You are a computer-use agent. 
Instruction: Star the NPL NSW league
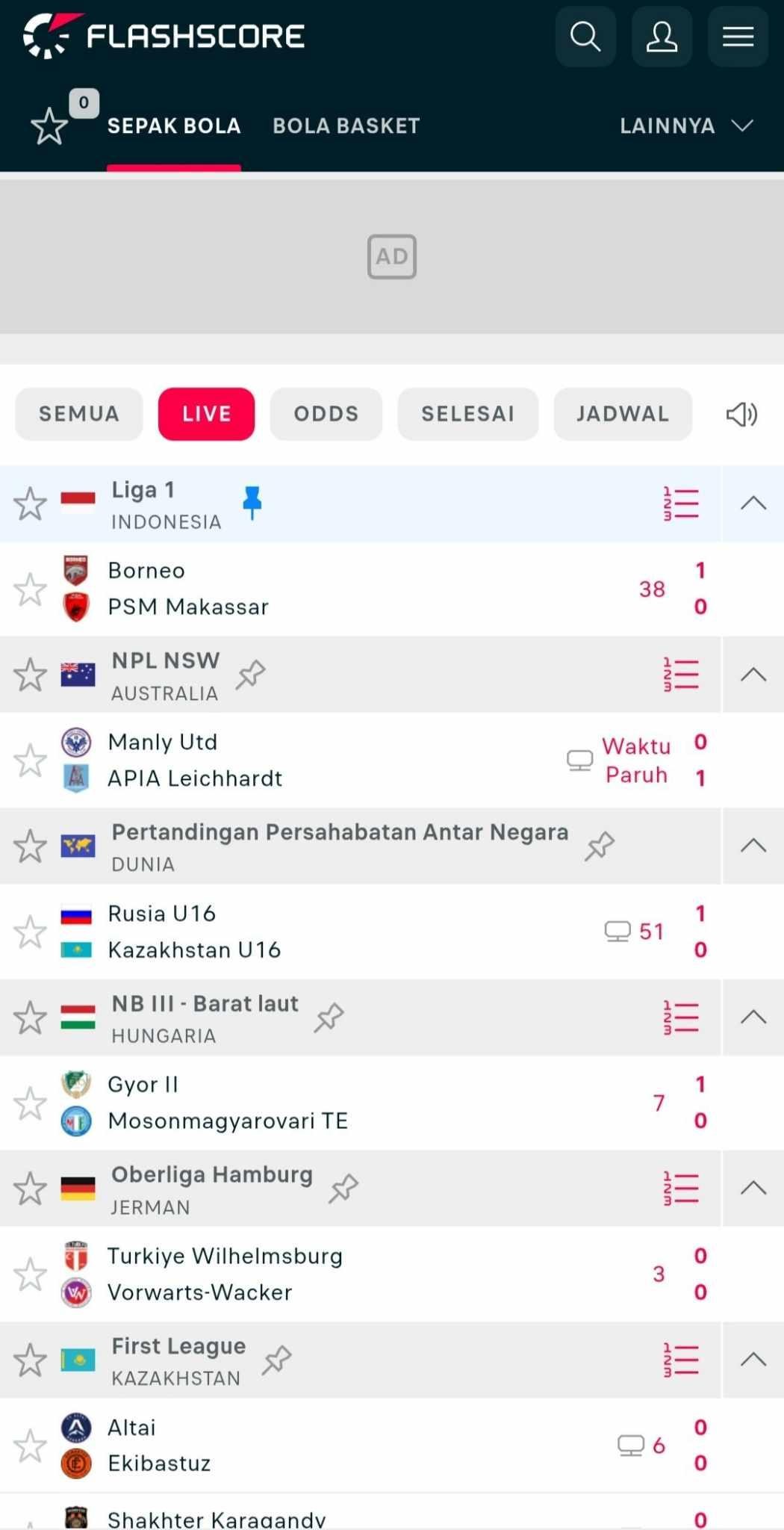click(30, 674)
